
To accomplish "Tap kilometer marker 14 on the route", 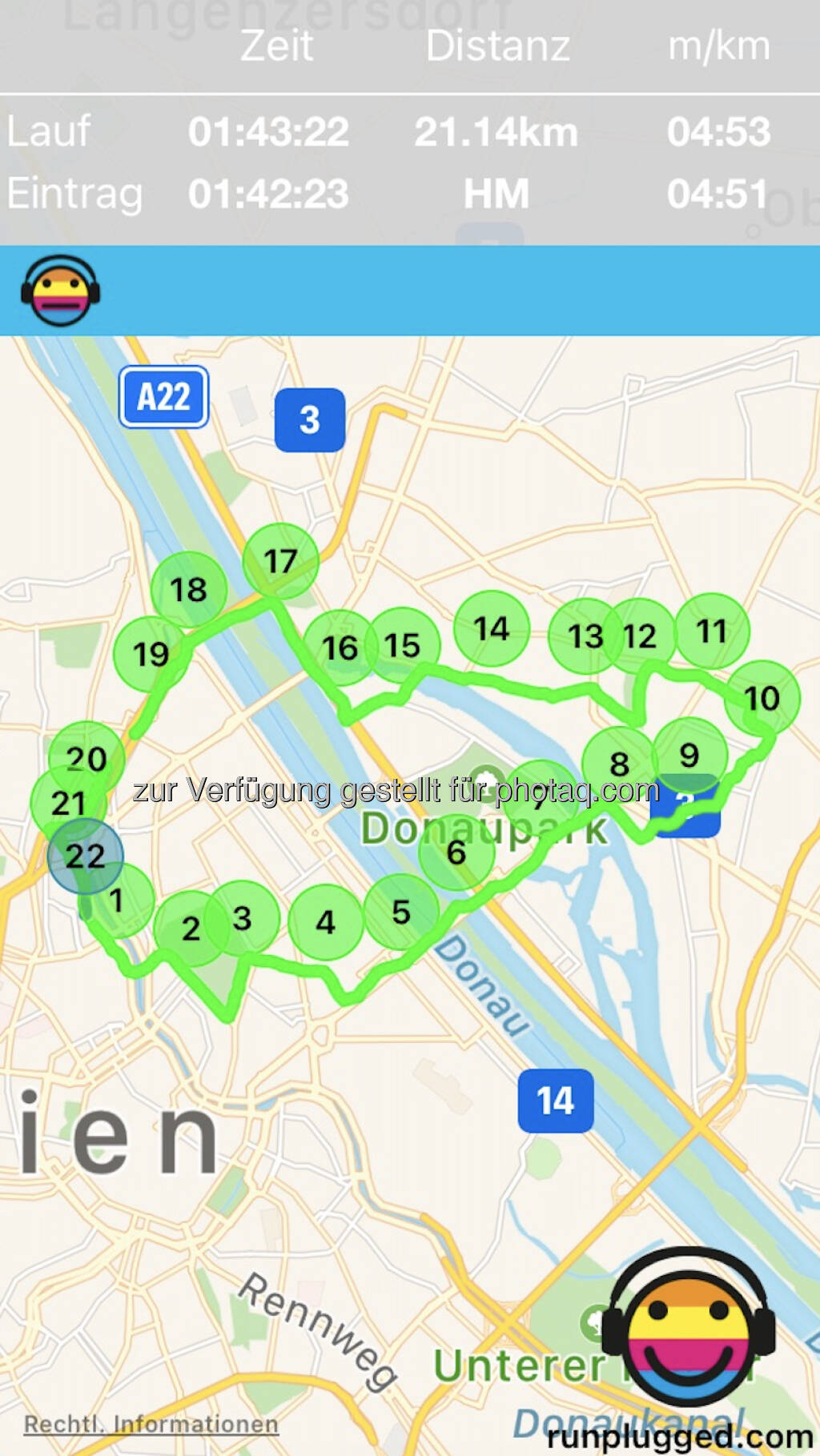I will point(491,628).
